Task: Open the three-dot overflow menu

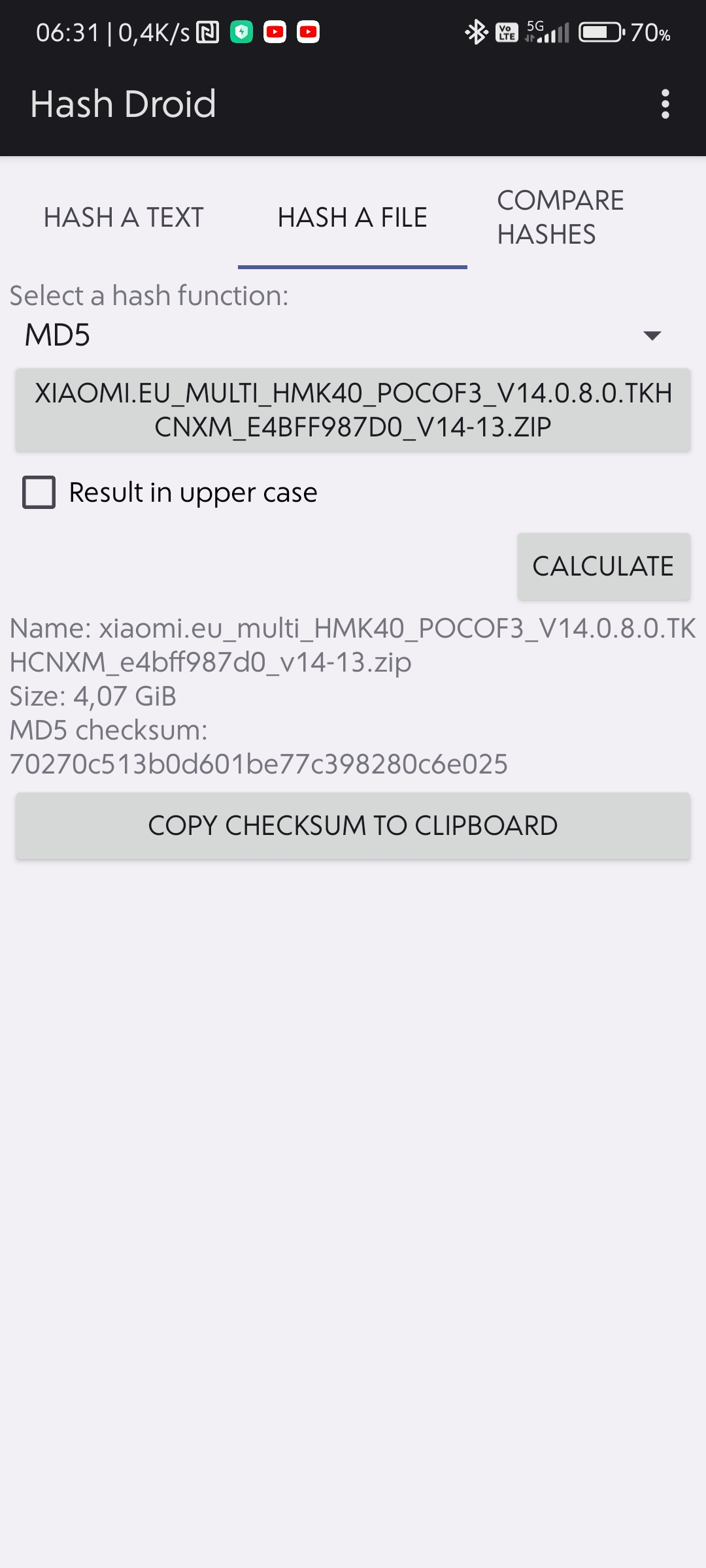Action: coord(665,105)
